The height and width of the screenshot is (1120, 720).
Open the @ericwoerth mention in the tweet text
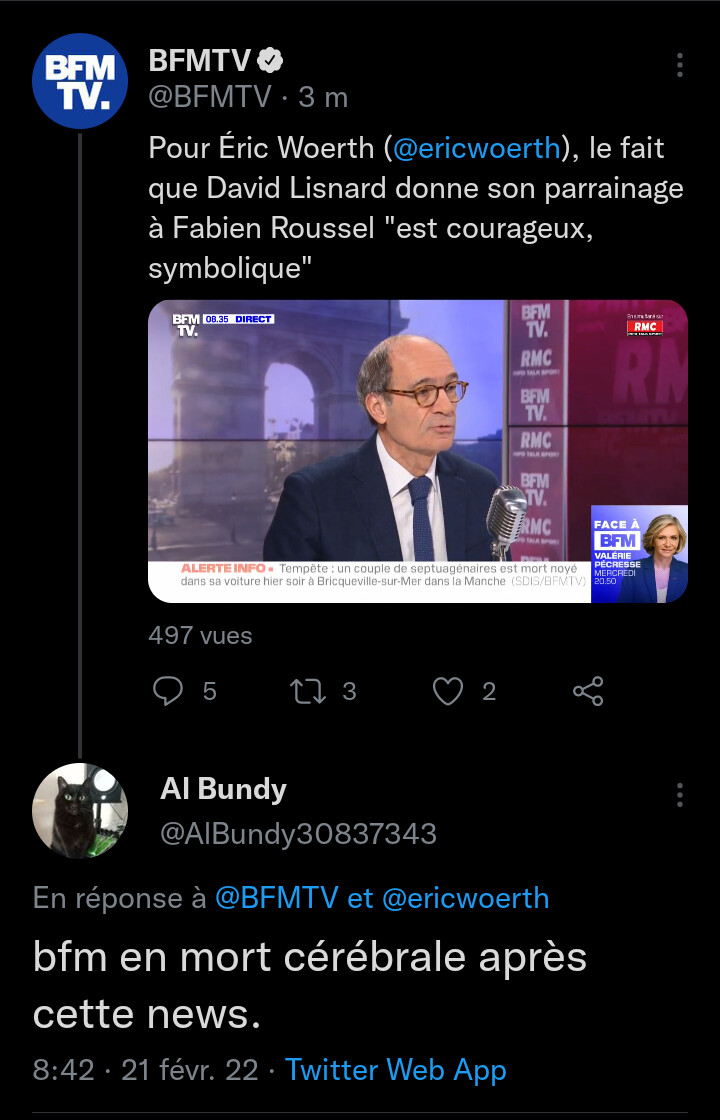(x=476, y=148)
